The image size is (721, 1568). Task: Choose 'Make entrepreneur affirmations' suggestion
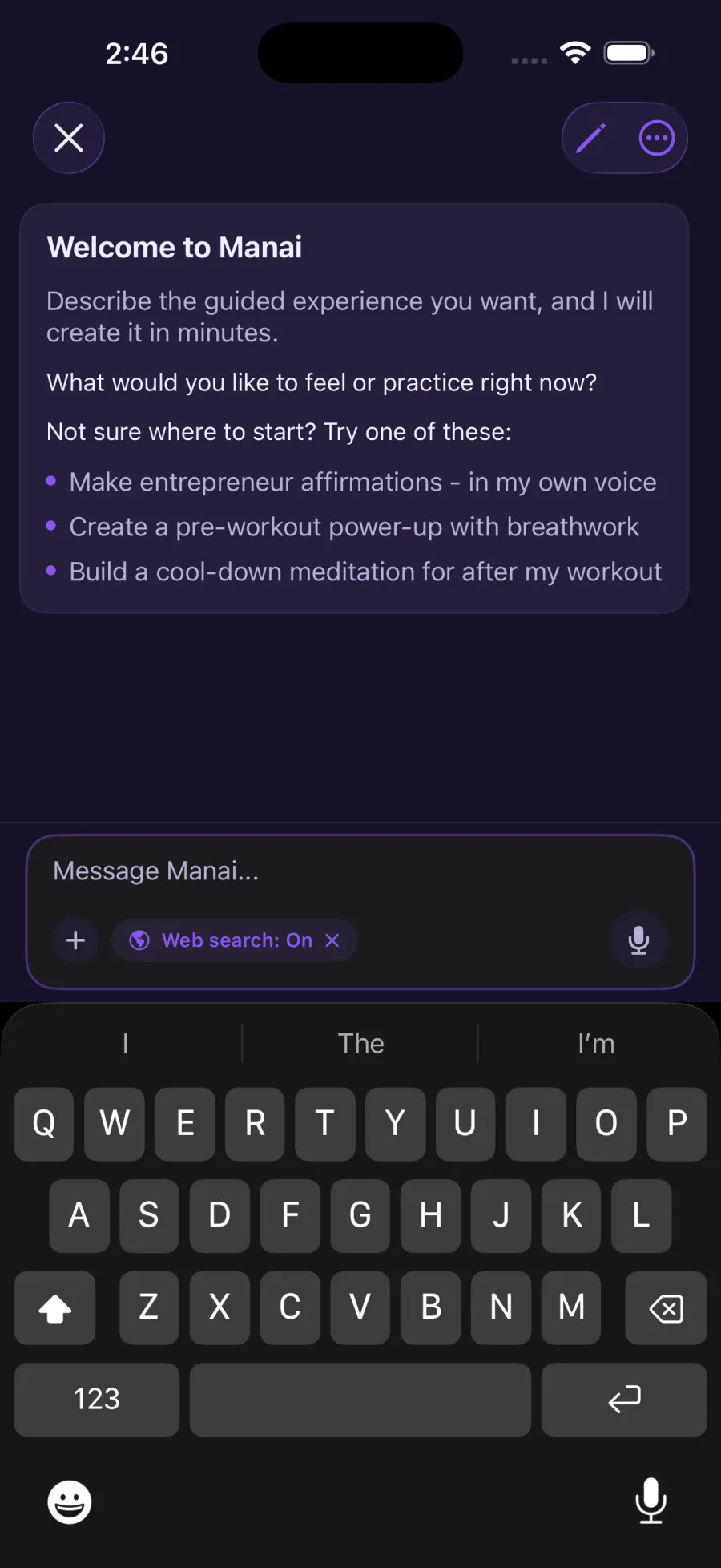click(363, 482)
